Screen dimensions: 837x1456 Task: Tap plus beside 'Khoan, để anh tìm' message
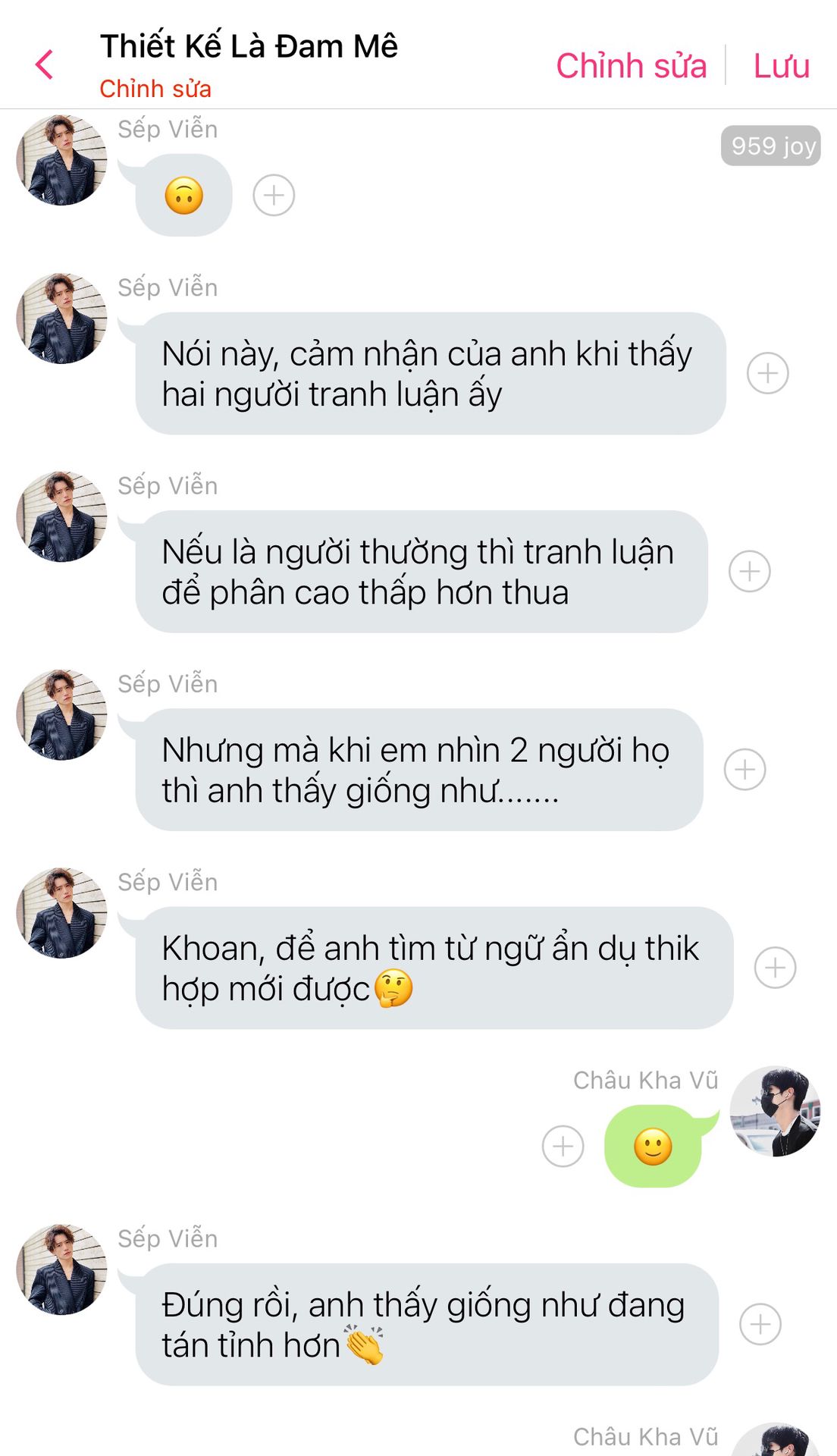pos(775,968)
